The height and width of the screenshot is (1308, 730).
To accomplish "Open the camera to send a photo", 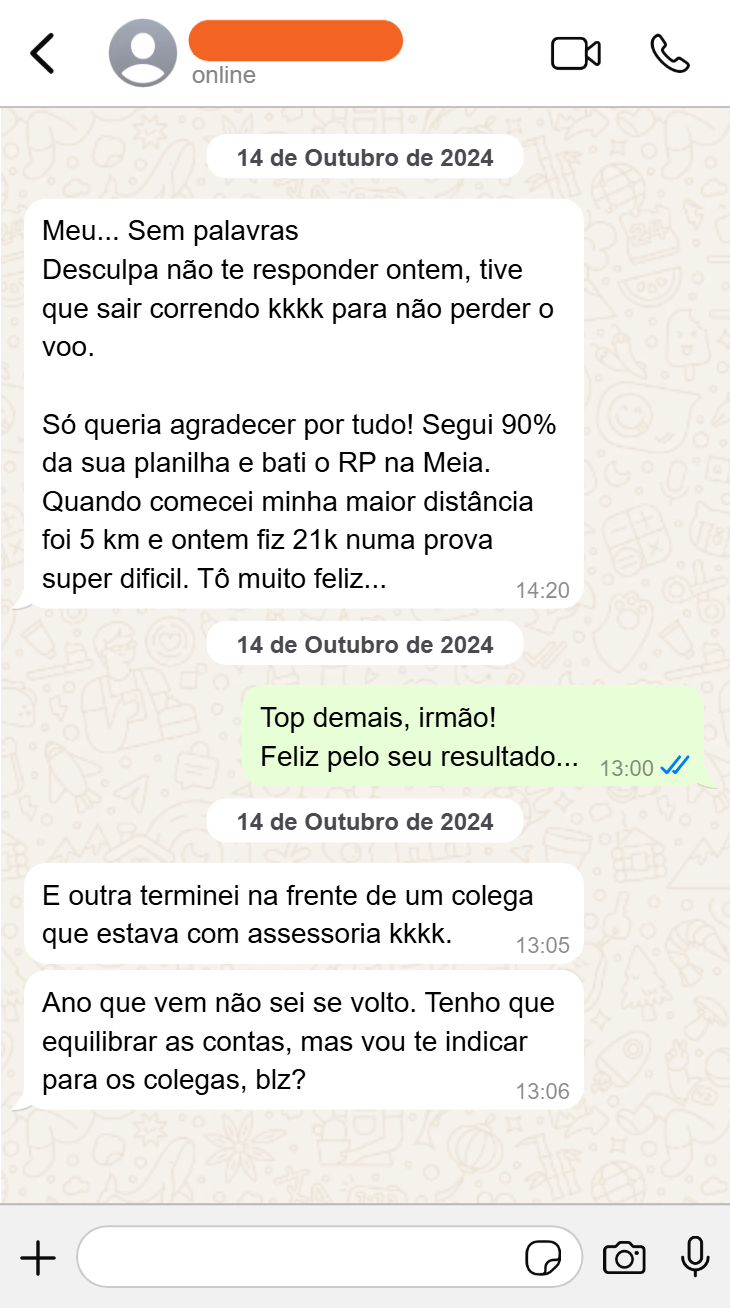I will tap(624, 1258).
